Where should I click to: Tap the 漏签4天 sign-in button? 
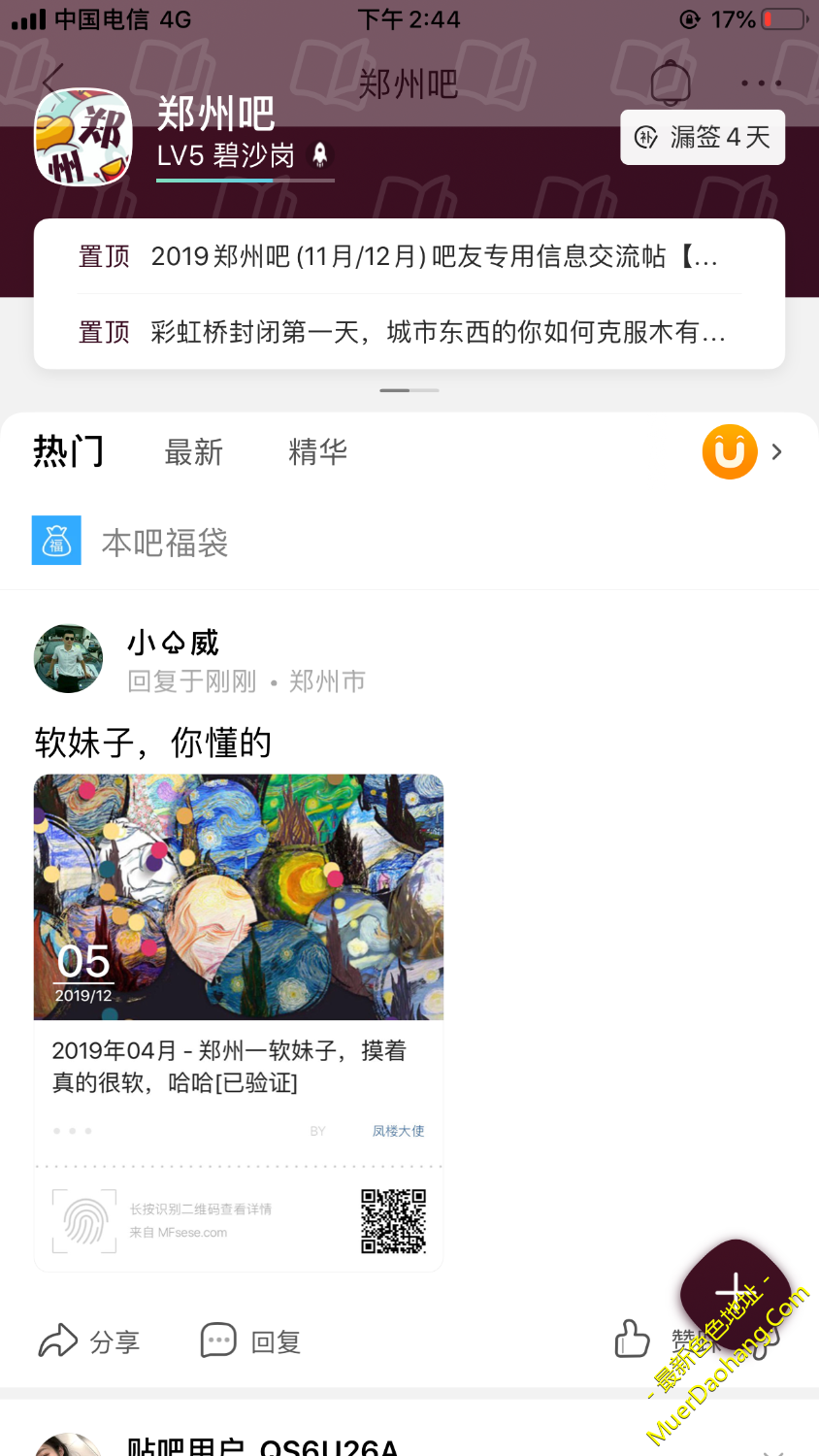pyautogui.click(x=702, y=137)
